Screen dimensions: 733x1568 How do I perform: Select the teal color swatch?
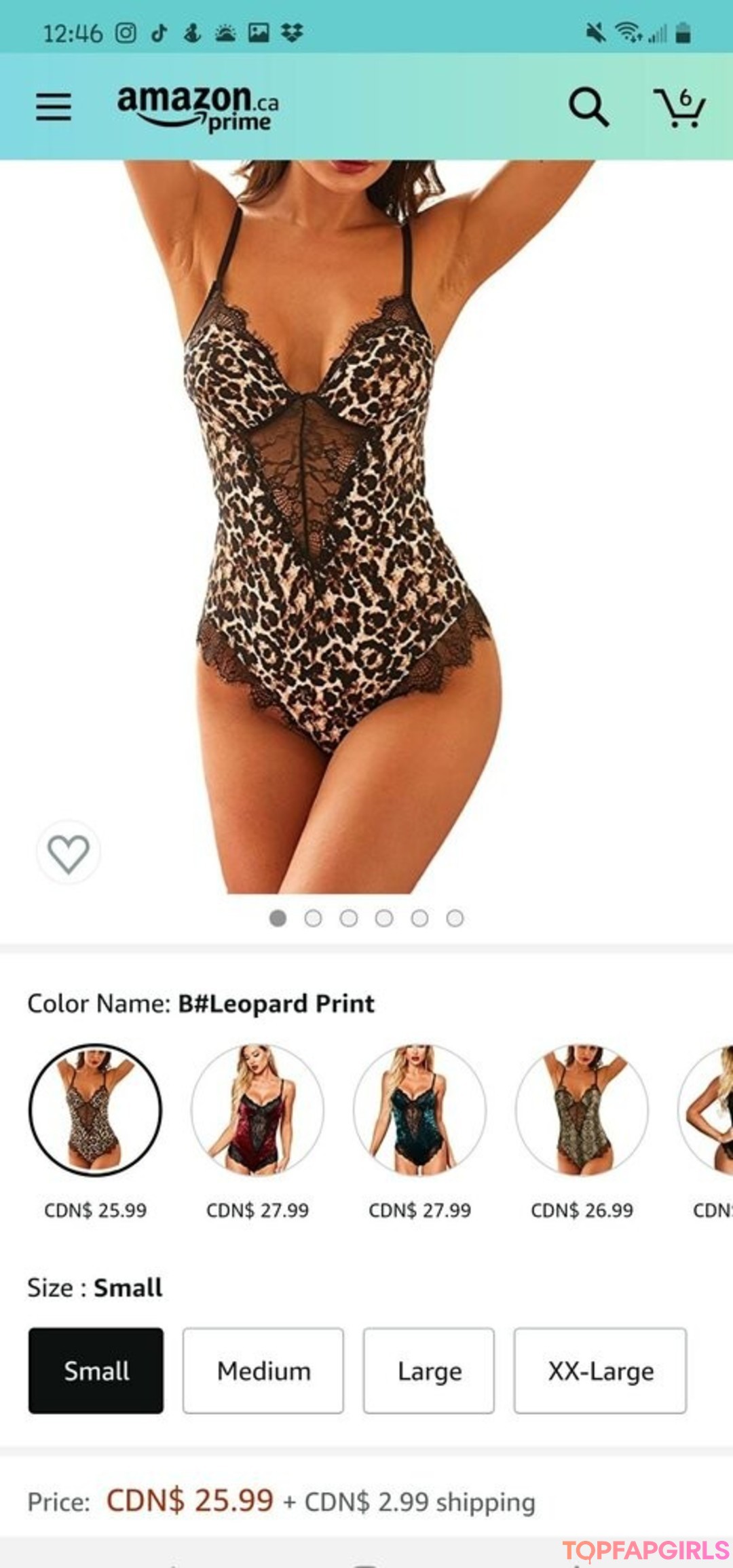click(x=419, y=1111)
